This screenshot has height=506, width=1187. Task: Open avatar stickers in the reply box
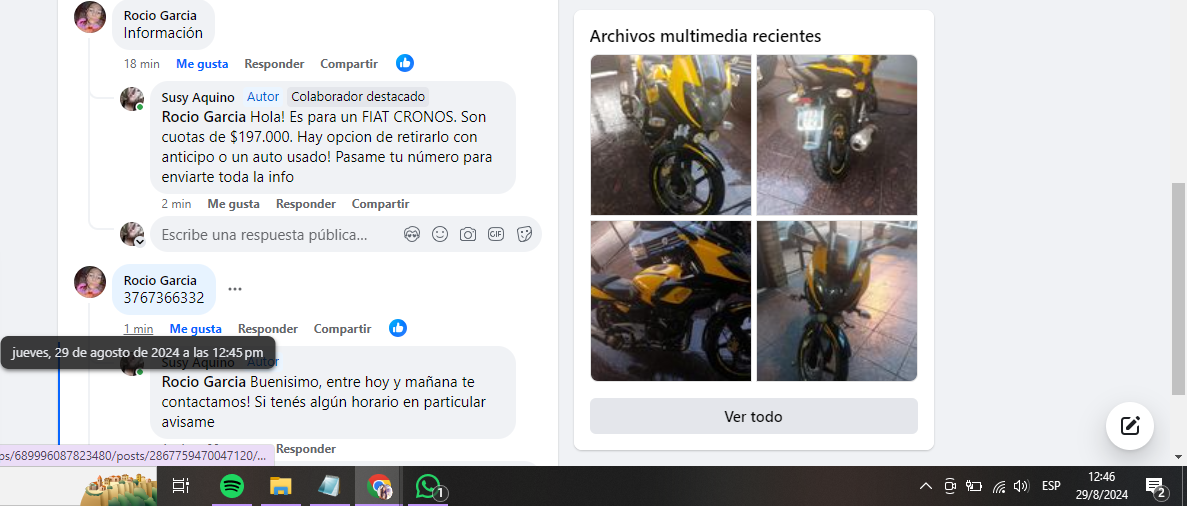(412, 235)
